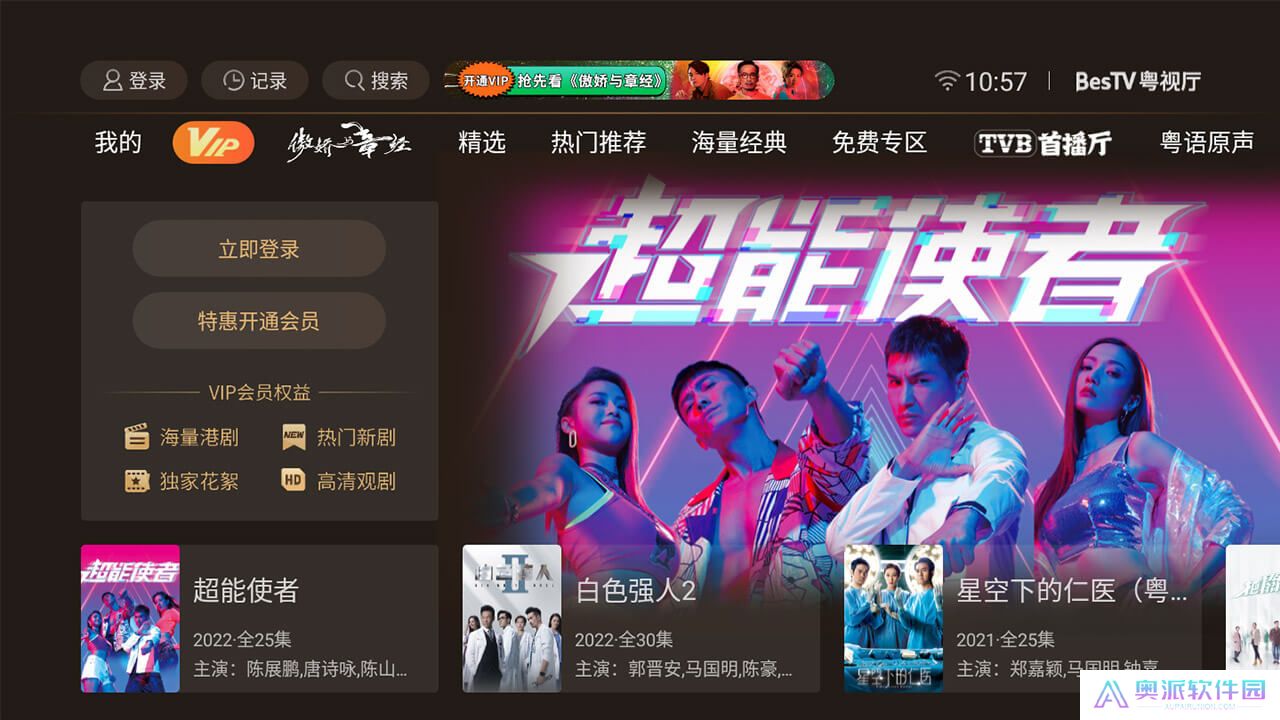Screen dimensions: 1280x720
Task: Open the 星空下的仁医 show card
Action: click(x=1022, y=619)
